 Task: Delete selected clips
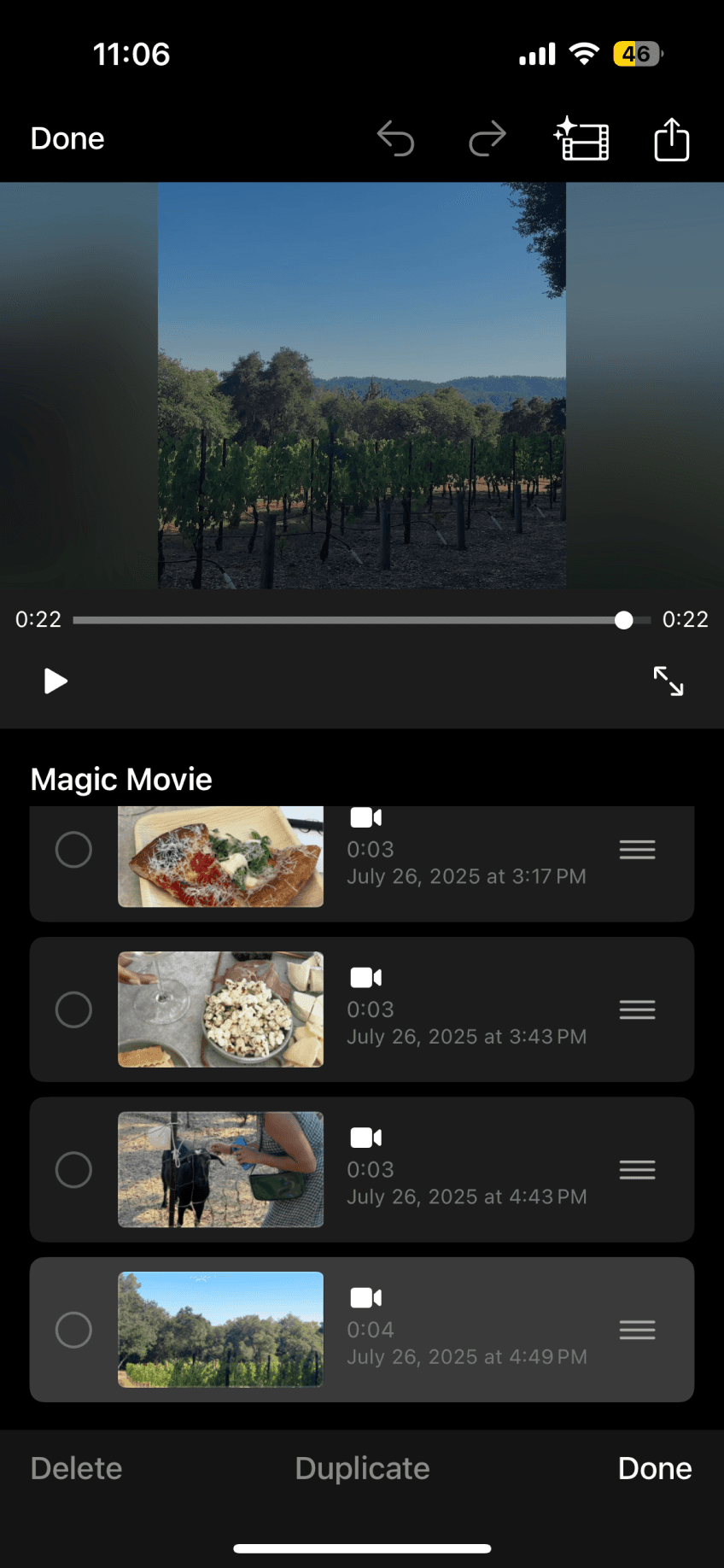click(x=76, y=1468)
